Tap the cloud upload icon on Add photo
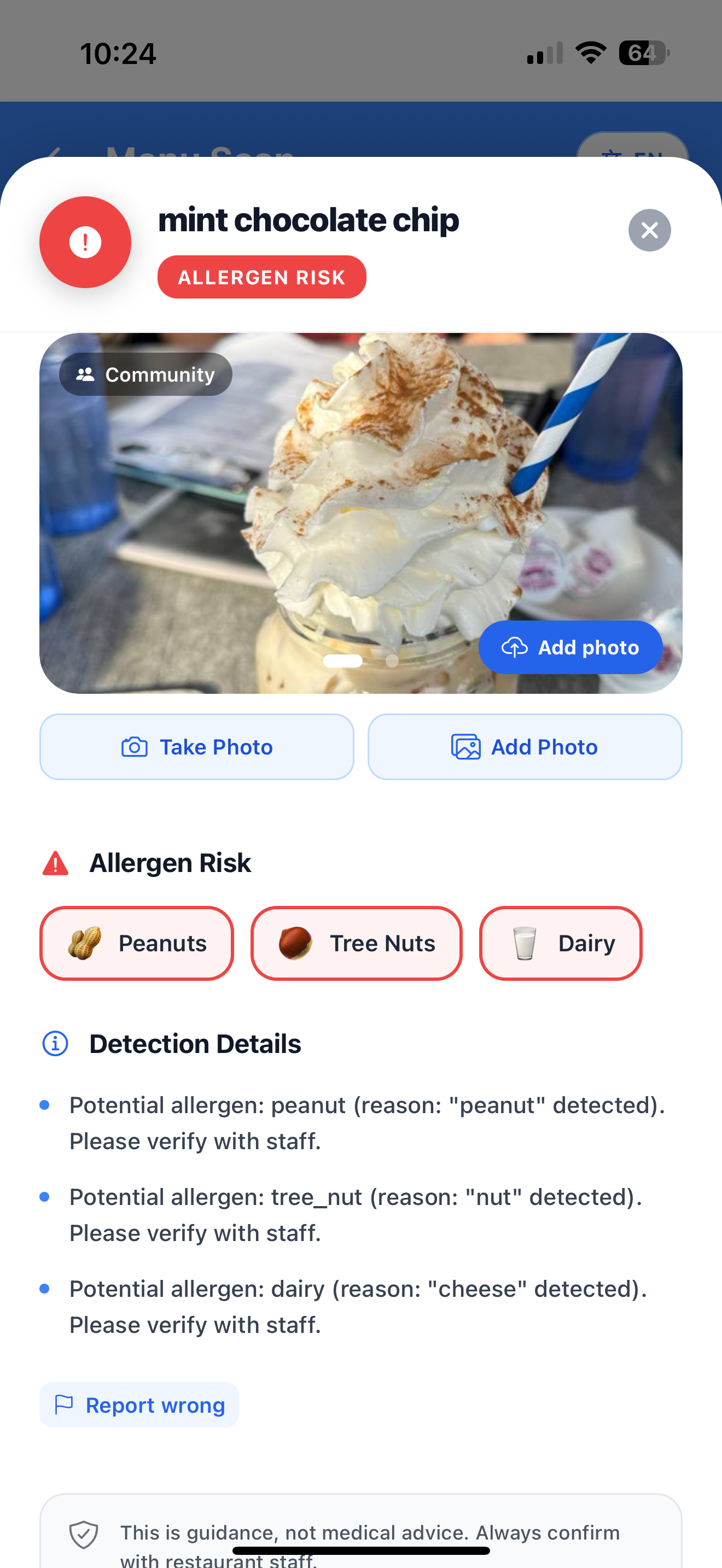The width and height of the screenshot is (722, 1568). (x=515, y=647)
